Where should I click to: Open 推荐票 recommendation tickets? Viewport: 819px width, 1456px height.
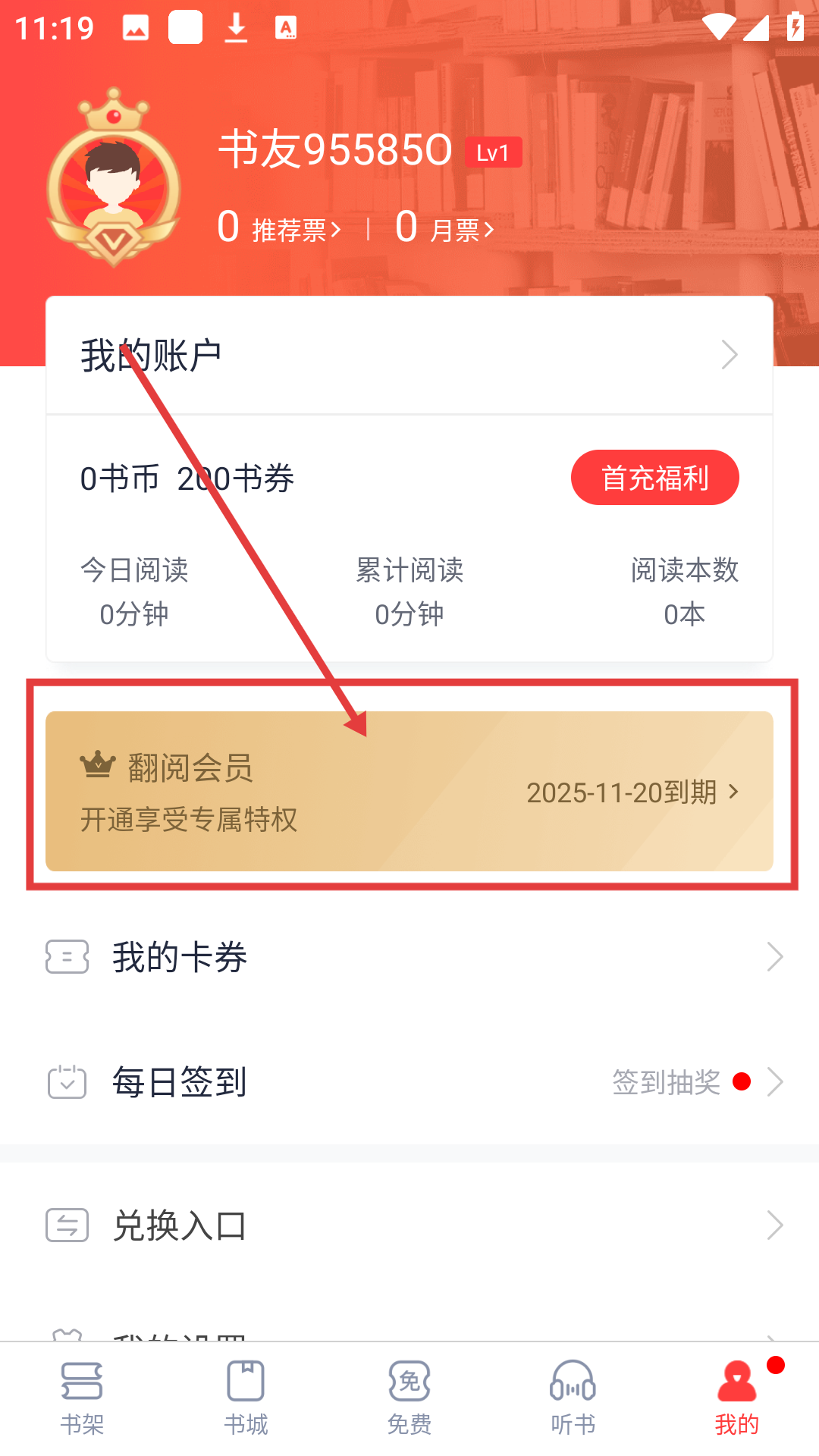(281, 228)
